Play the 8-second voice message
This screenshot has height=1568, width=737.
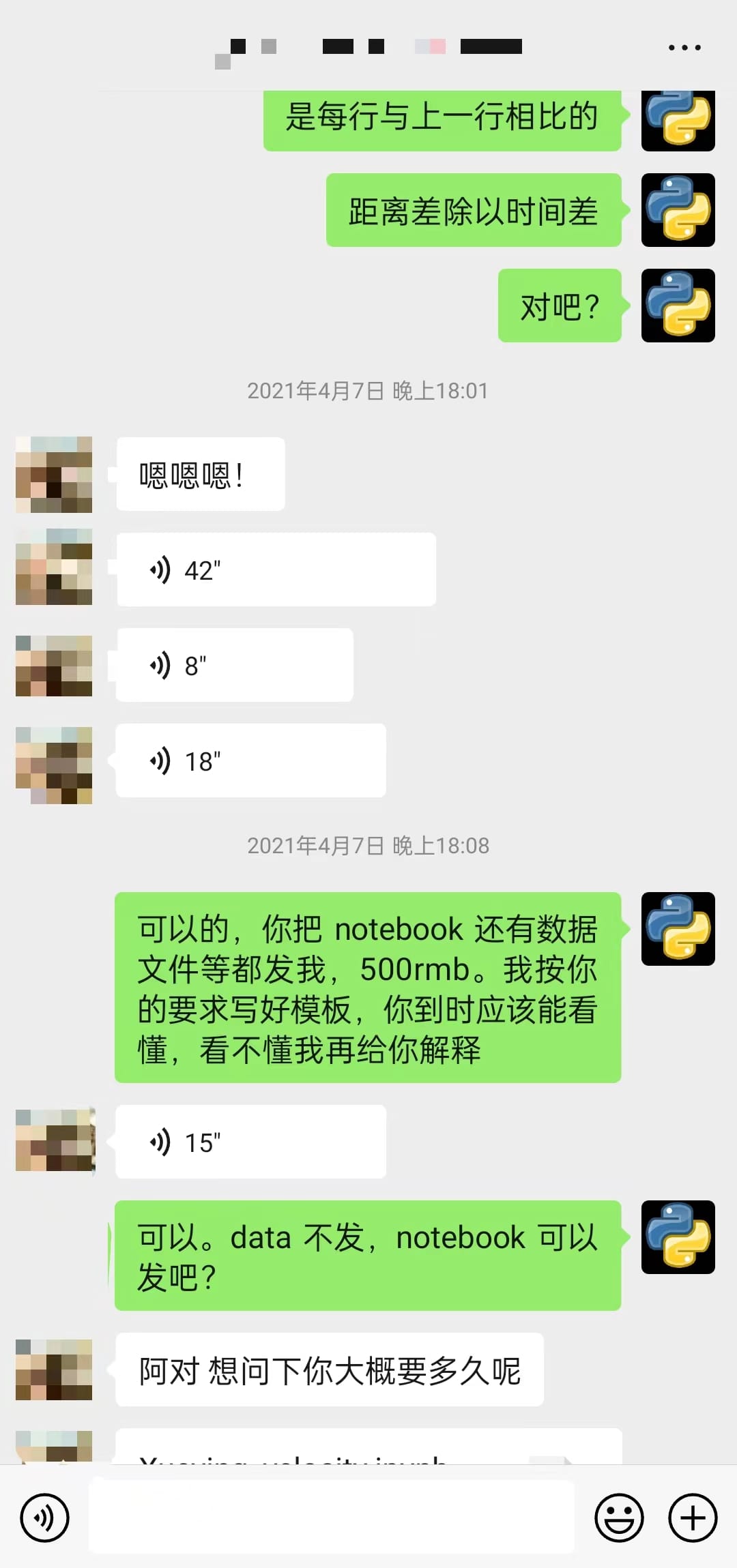pyautogui.click(x=235, y=665)
